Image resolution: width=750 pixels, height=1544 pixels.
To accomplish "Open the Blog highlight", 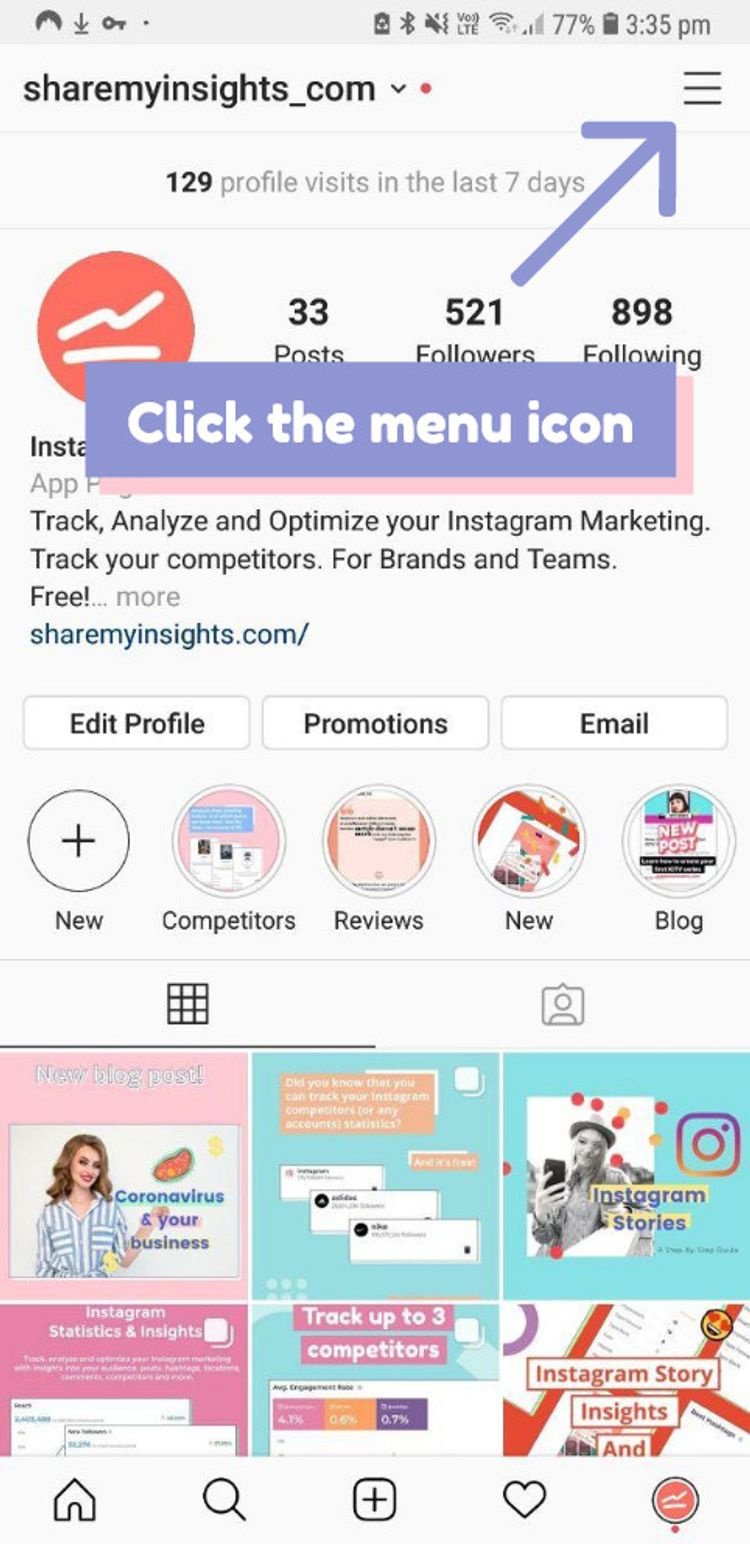I will coord(679,841).
